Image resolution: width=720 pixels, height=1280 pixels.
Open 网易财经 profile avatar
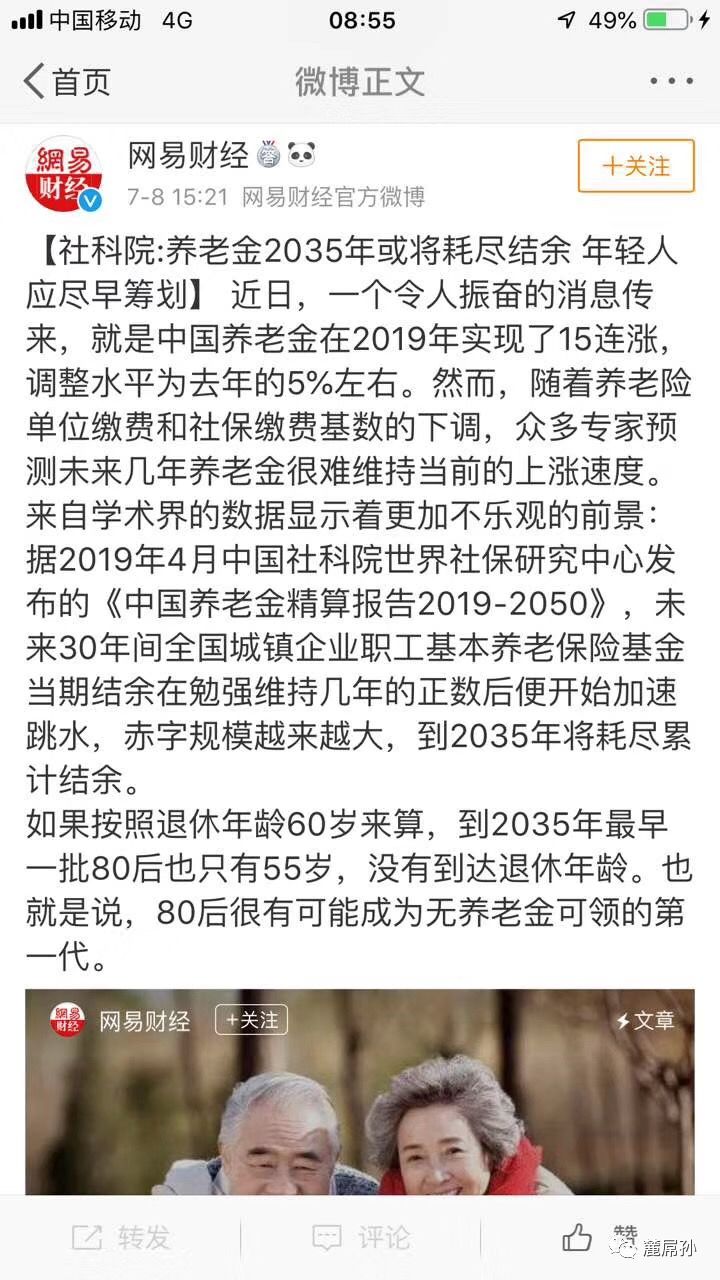(x=63, y=173)
